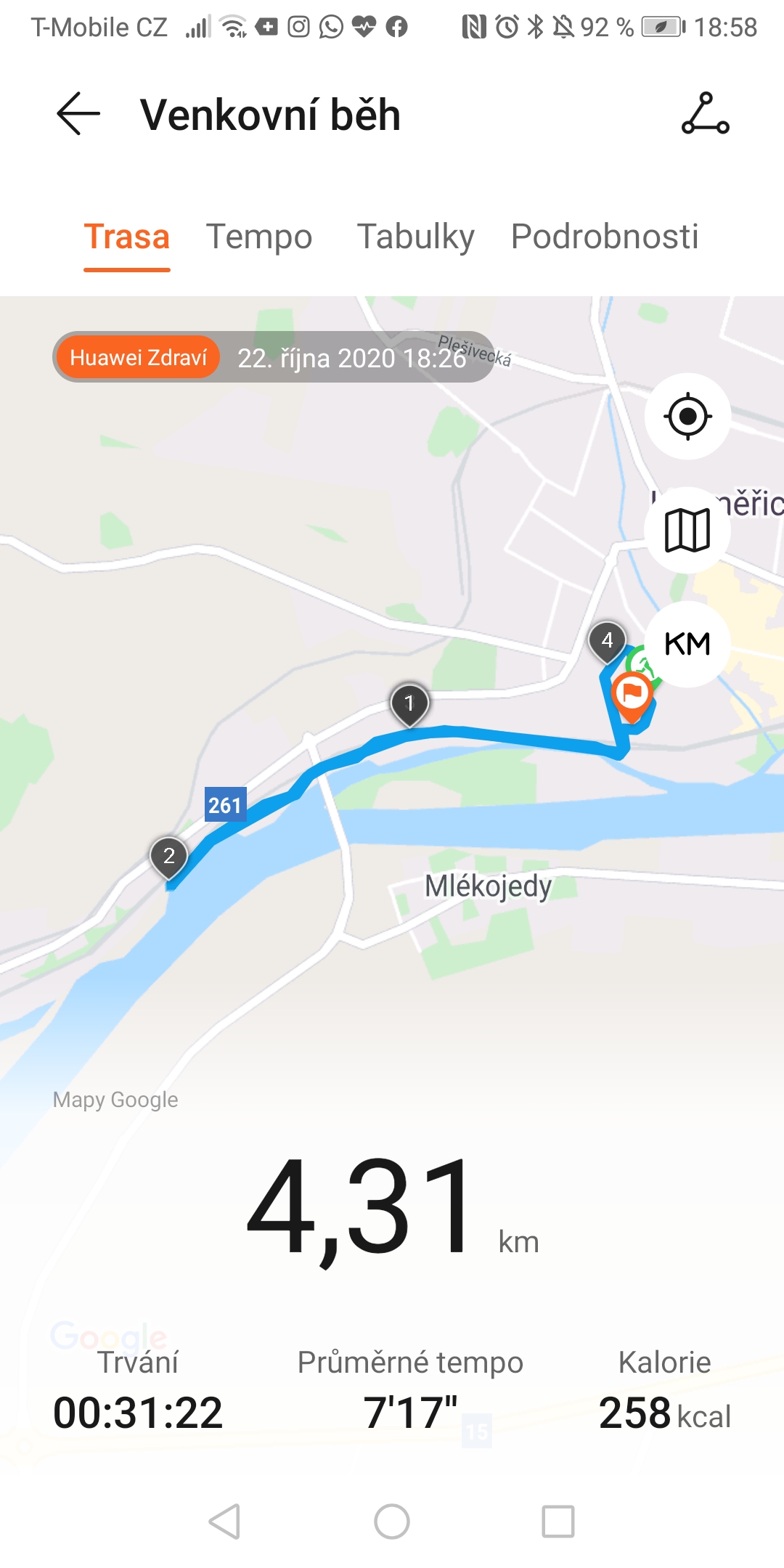This screenshot has height=1568, width=784.
Task: Open recent apps from navigation bar
Action: coord(558,1521)
